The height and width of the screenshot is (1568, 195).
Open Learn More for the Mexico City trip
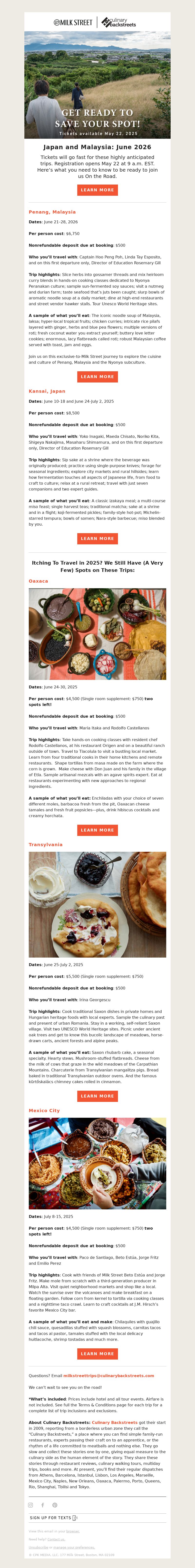(97, 1354)
